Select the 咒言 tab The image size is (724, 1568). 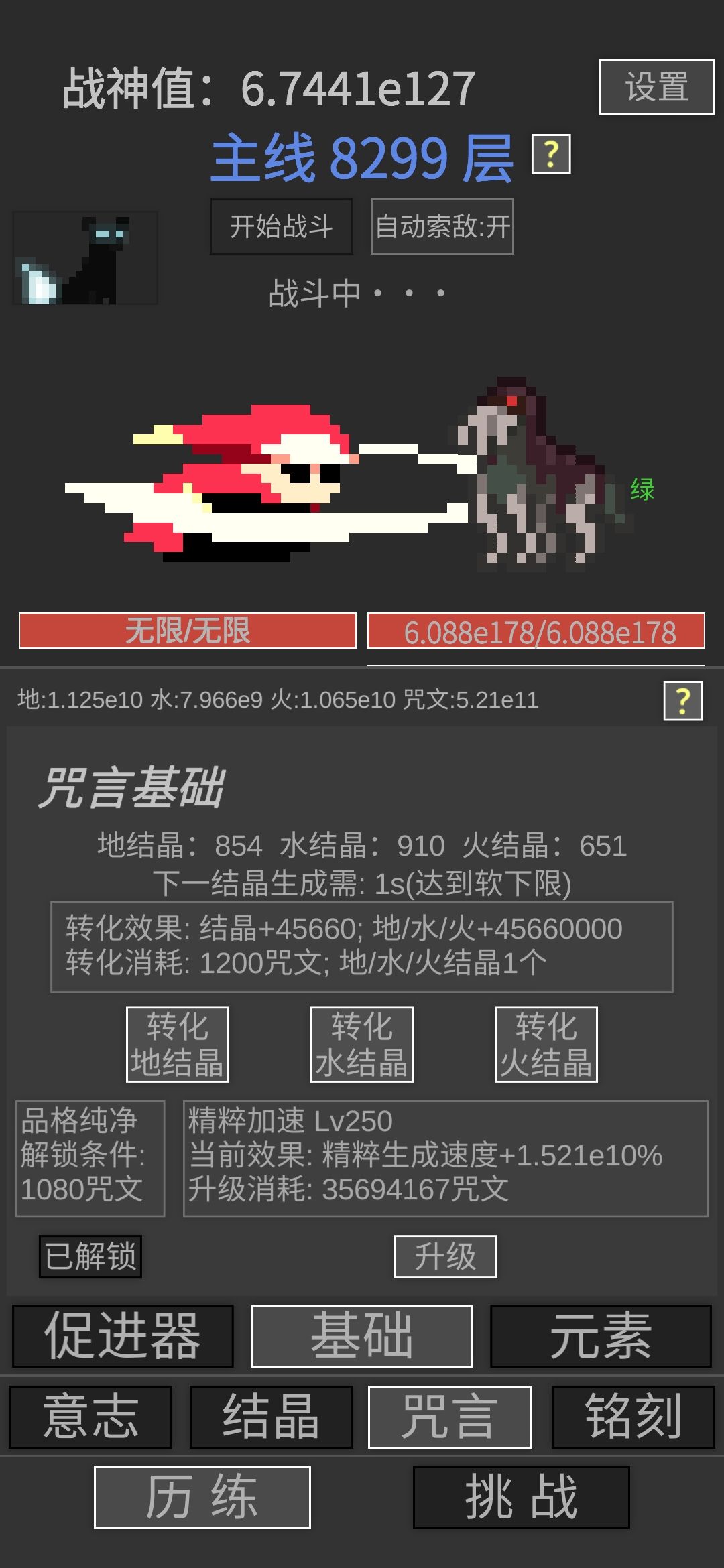point(450,1417)
